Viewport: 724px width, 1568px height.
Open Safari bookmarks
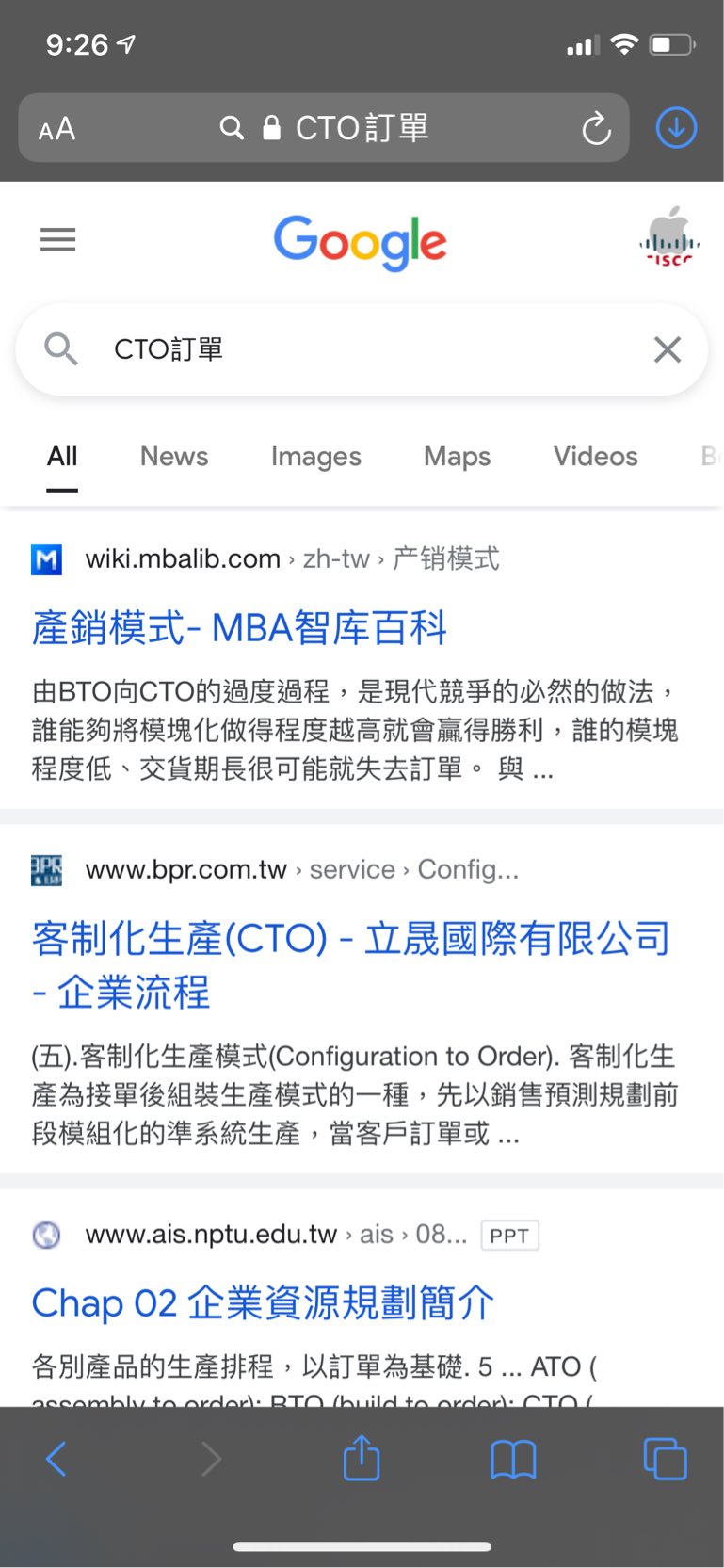(x=513, y=1459)
